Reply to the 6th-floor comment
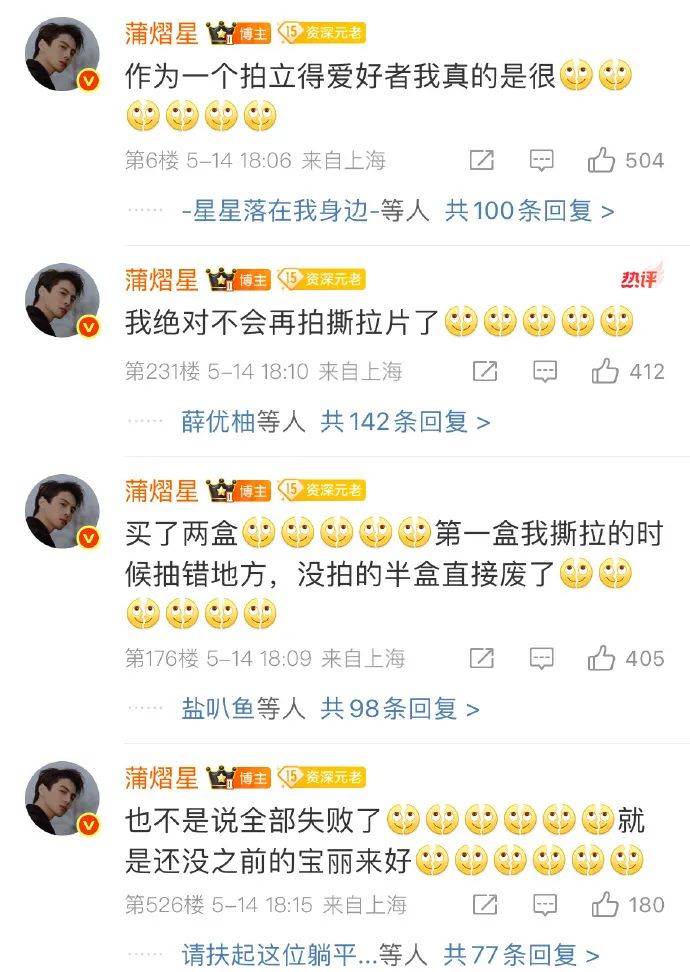690x972 pixels. click(542, 160)
